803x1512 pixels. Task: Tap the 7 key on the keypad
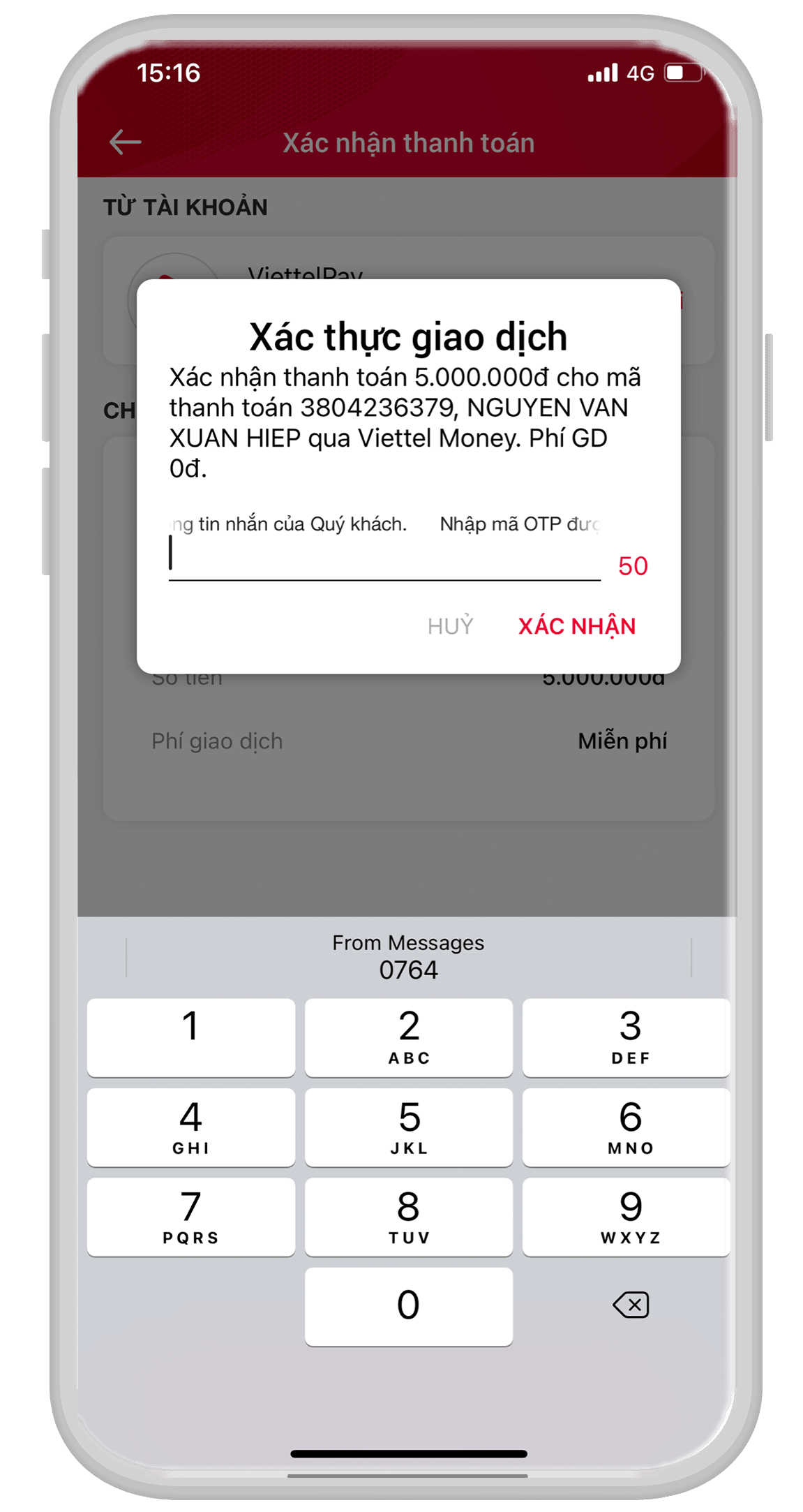[x=190, y=1217]
